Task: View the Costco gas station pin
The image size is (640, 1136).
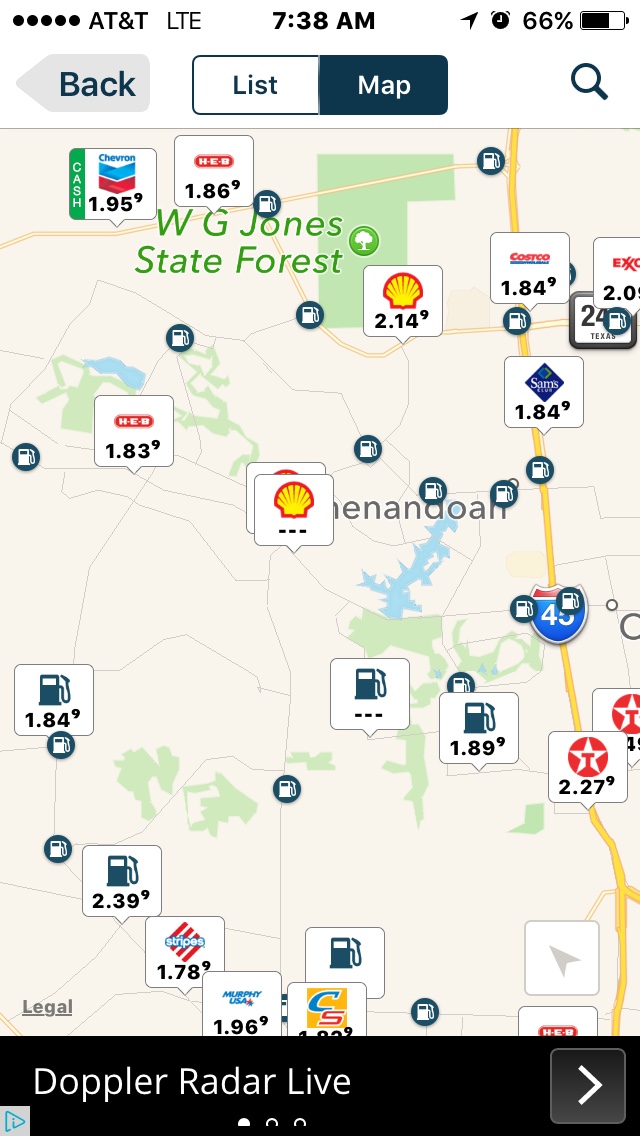Action: 529,268
